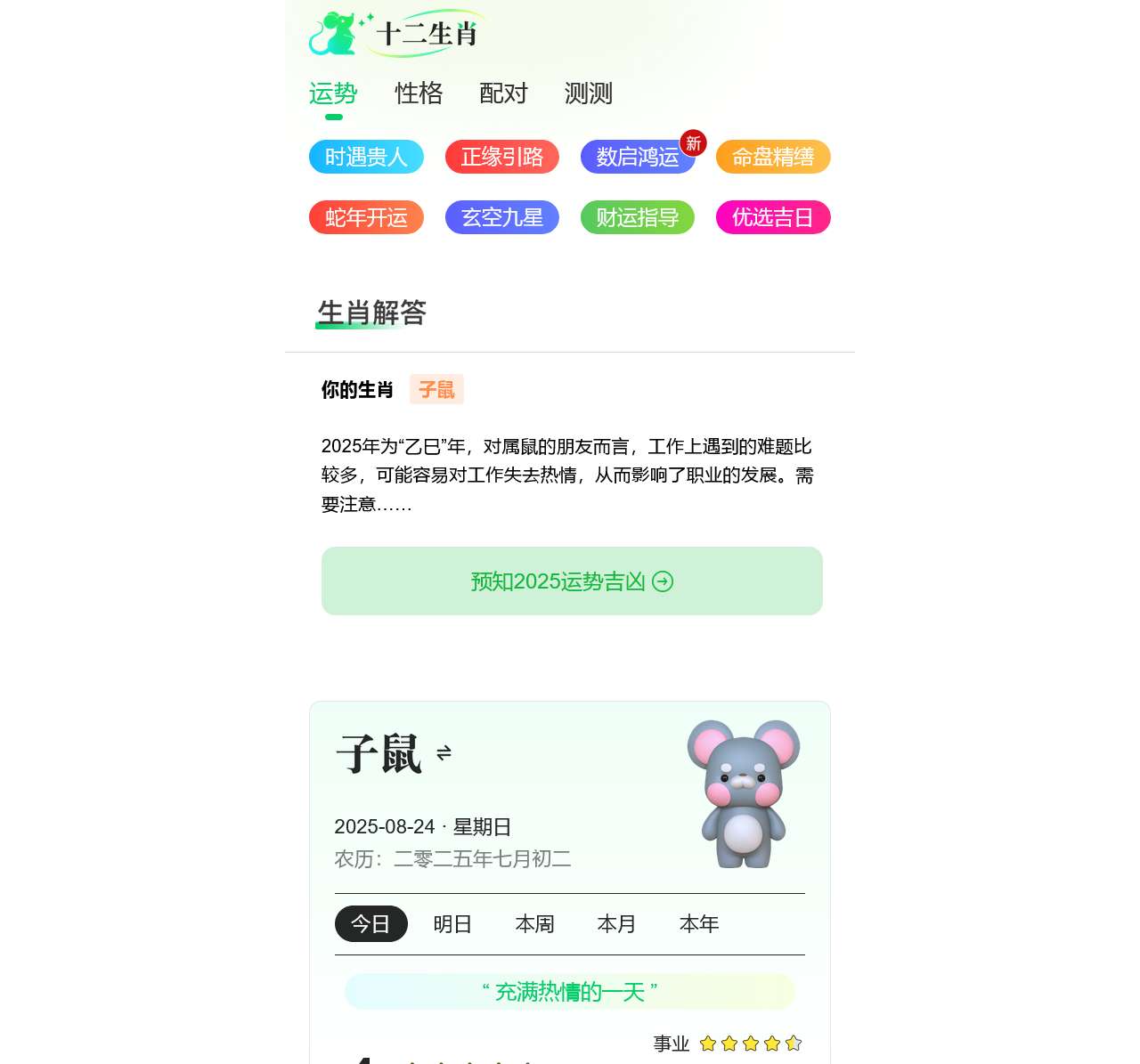Switch to the 性格 tab
Viewport: 1140px width, 1064px height.
pyautogui.click(x=419, y=93)
